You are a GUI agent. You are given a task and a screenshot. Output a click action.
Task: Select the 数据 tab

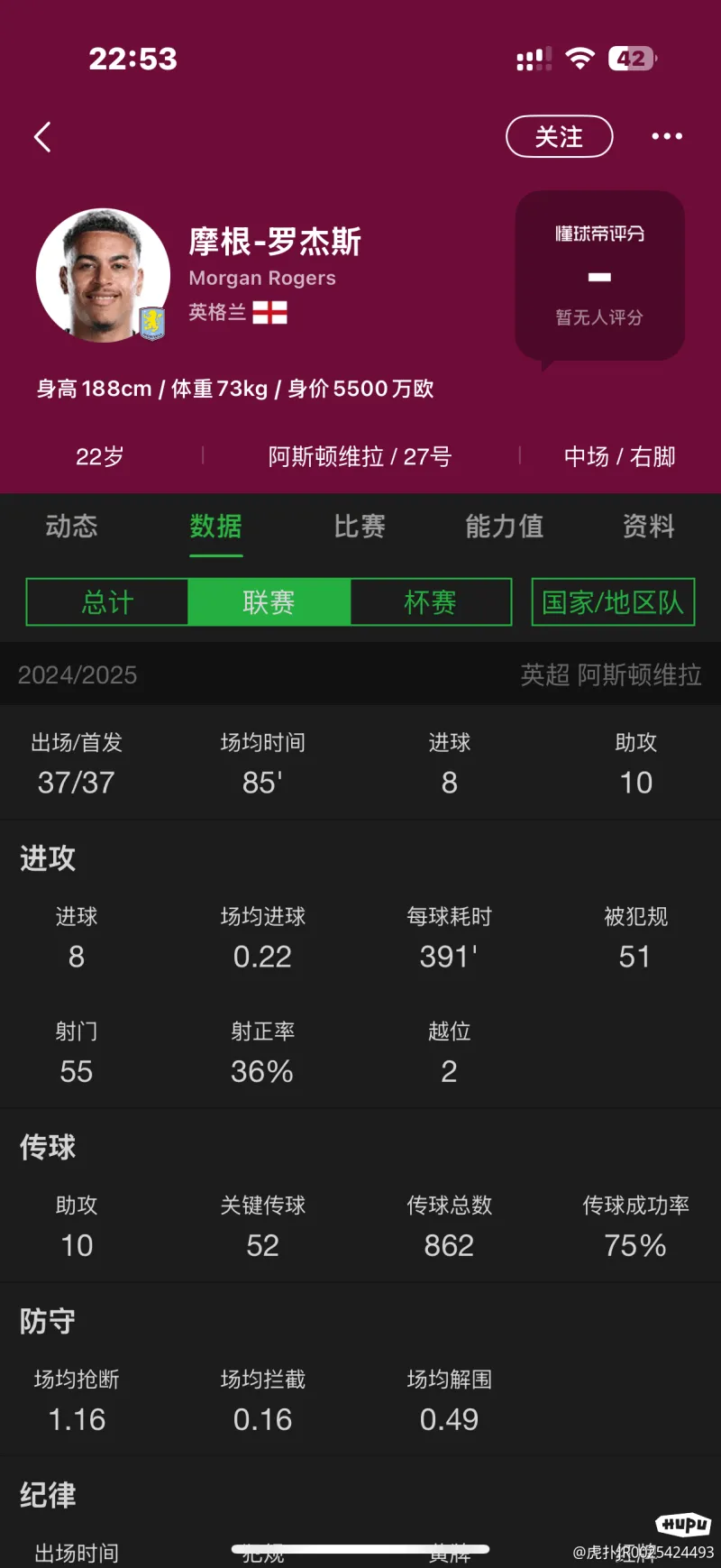click(215, 527)
